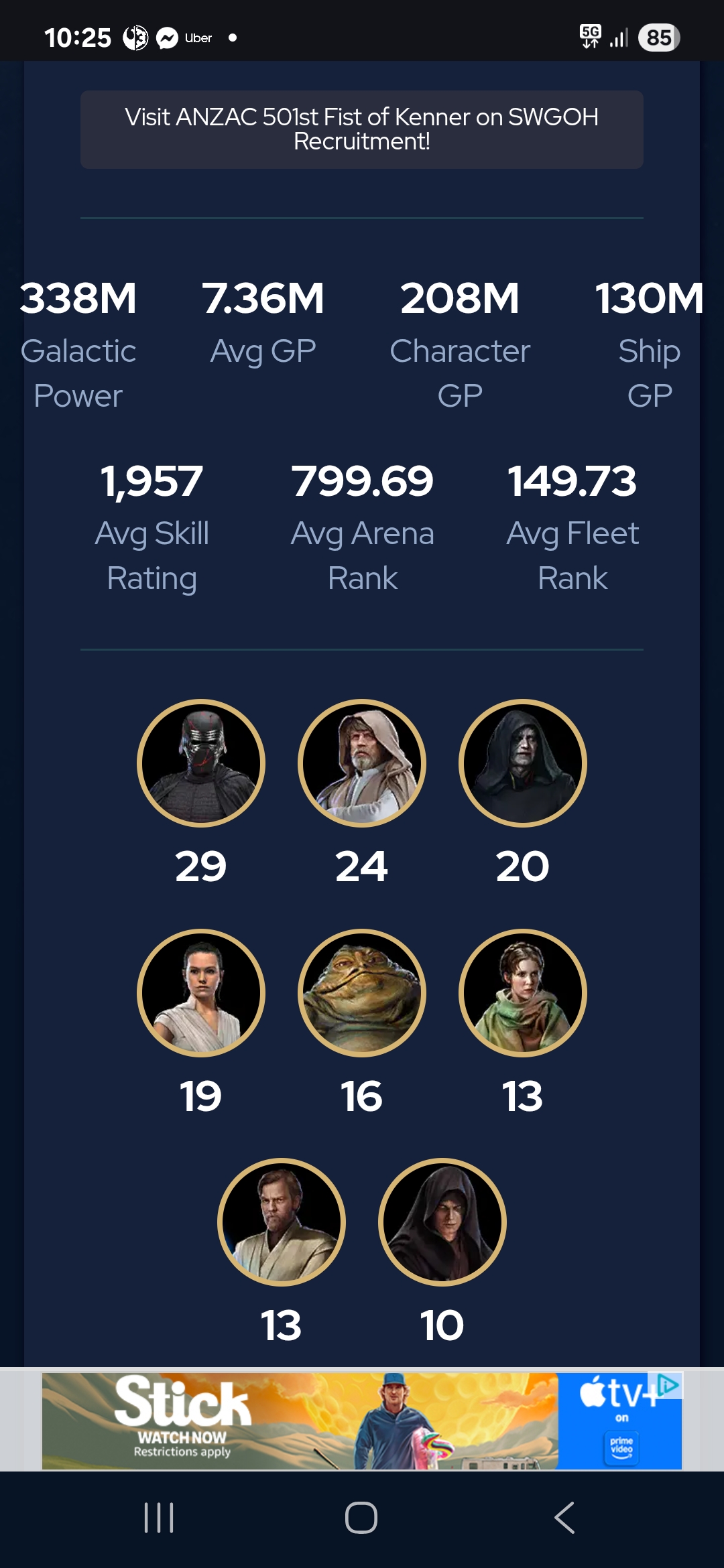This screenshot has height=1568, width=724.
Task: Visit ANZAC 501st Fist of Kenner recruitment page
Action: [361, 129]
